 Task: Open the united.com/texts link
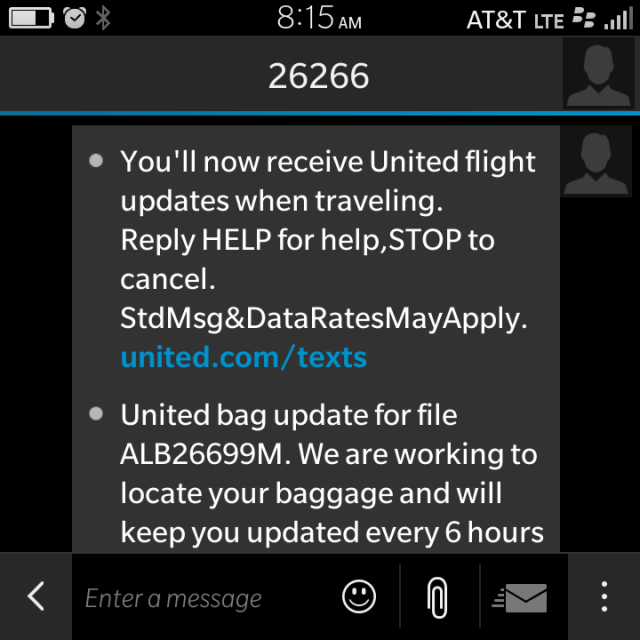(x=243, y=357)
